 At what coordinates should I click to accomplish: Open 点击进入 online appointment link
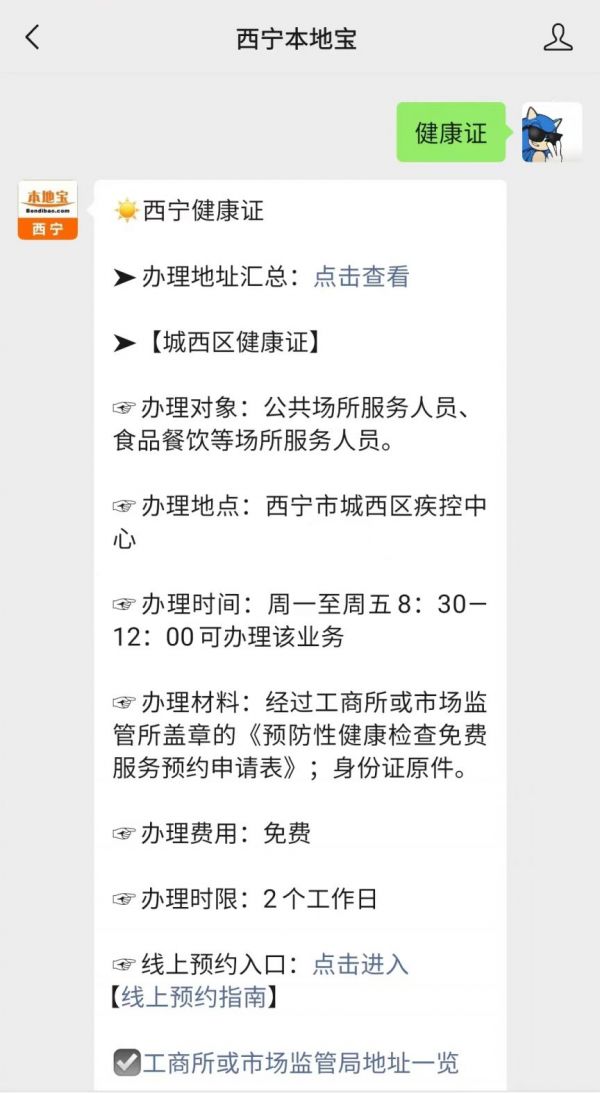pos(360,964)
